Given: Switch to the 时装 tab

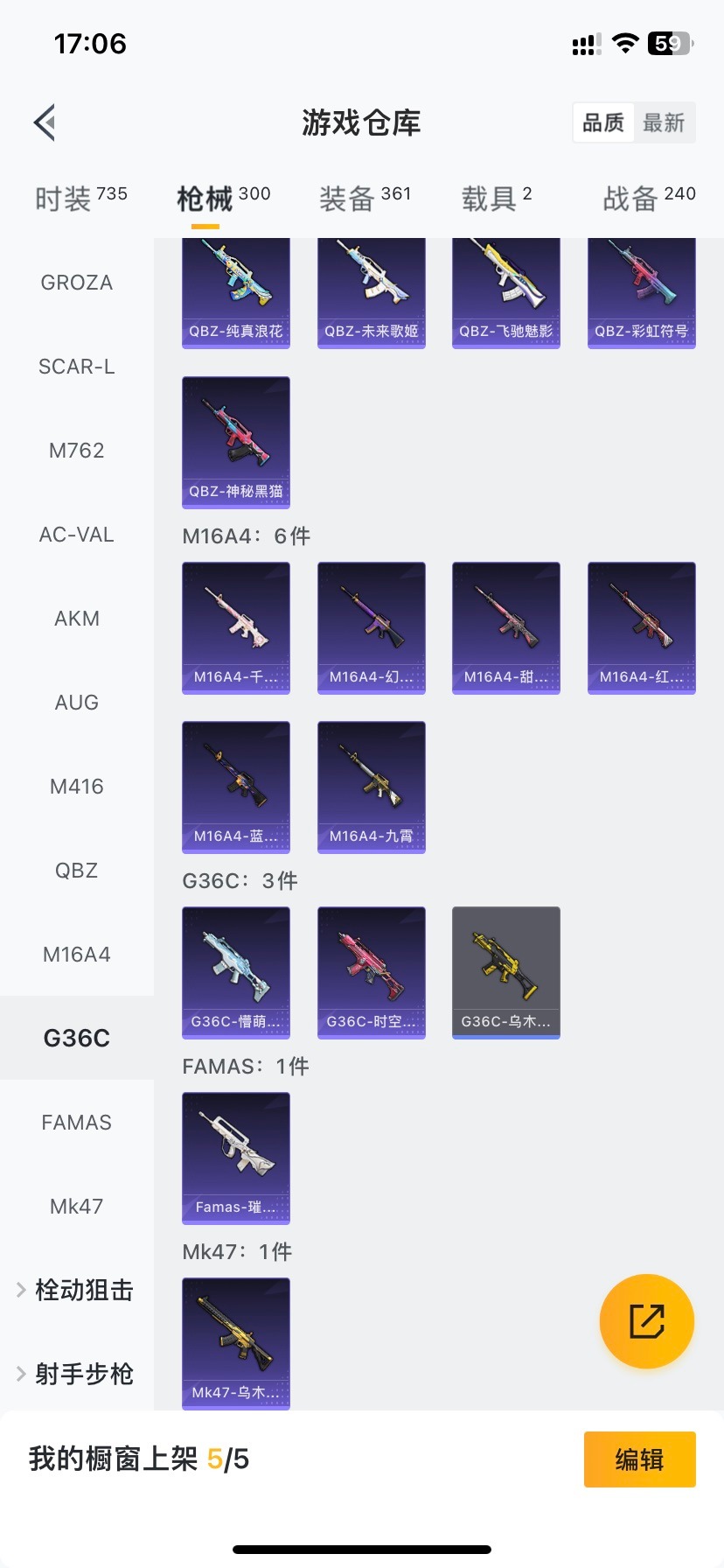Looking at the screenshot, I should 80,199.
